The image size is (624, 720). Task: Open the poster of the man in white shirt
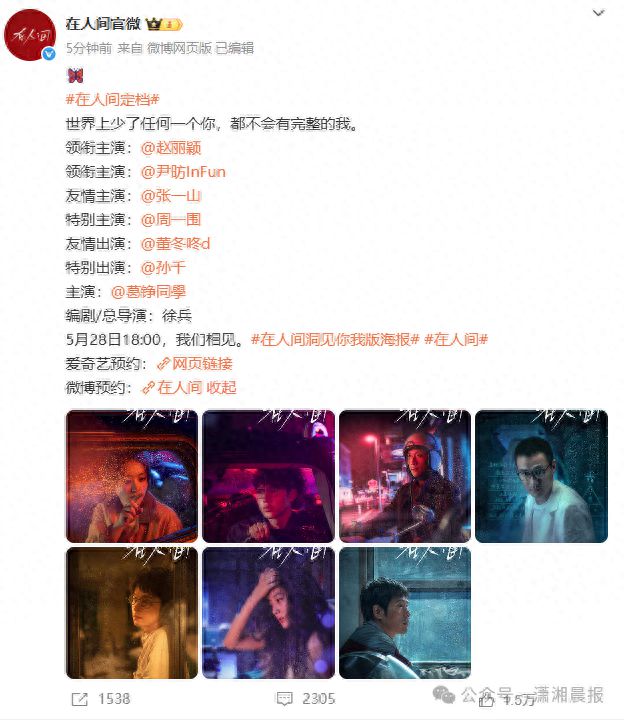540,476
